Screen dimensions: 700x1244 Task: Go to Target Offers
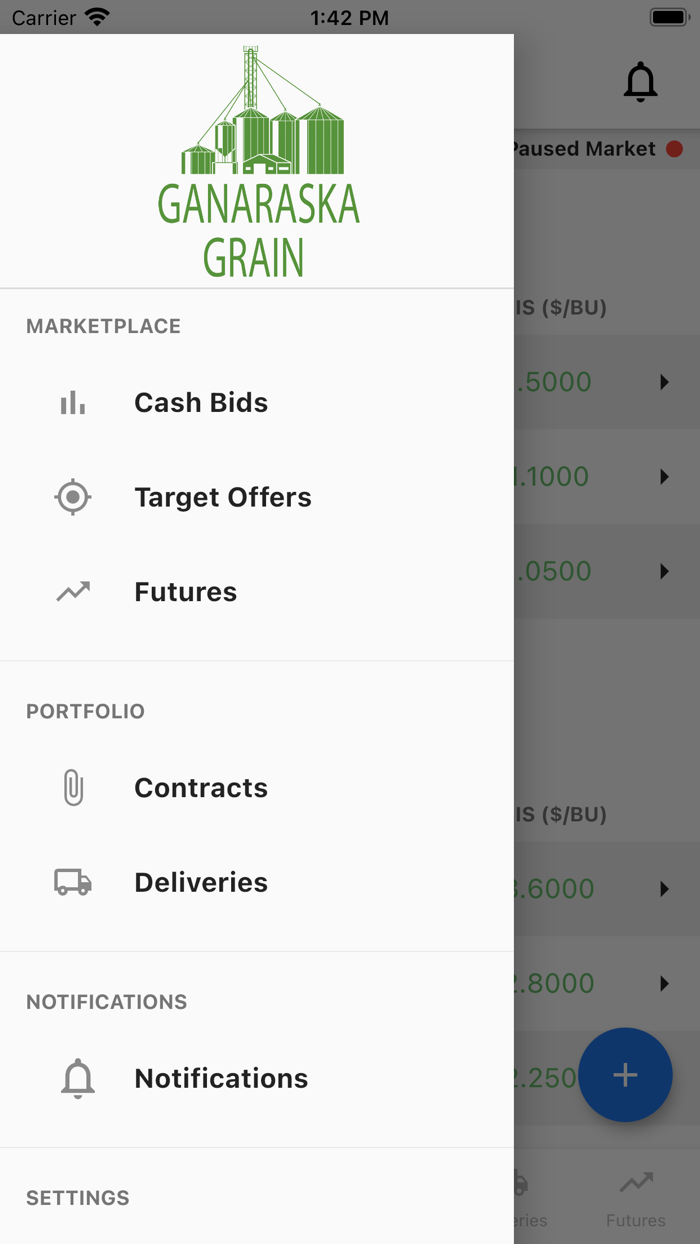point(222,497)
